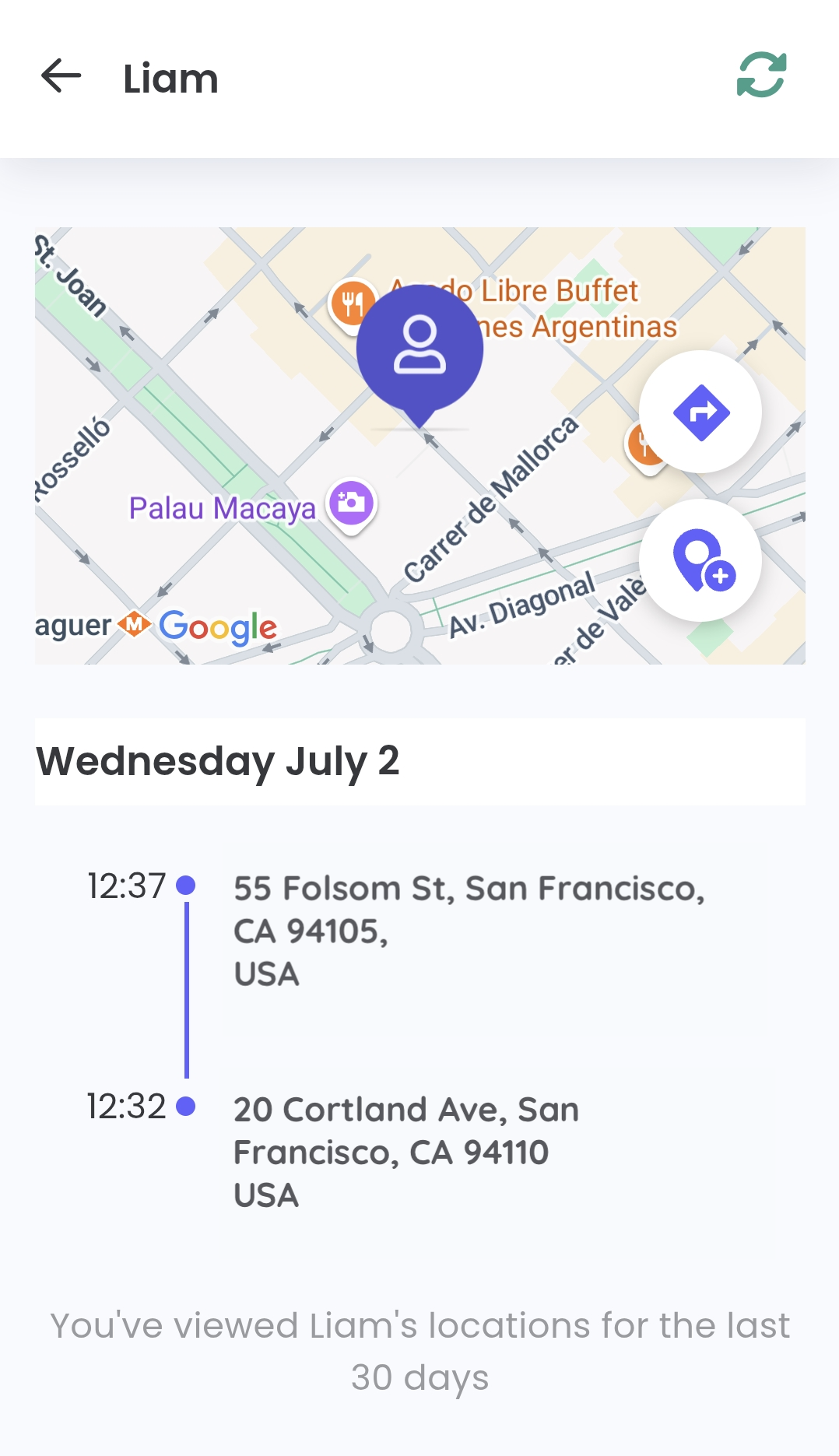Select the 20 Cortland Ave address entry
The width and height of the screenshot is (839, 1456).
point(405,1150)
